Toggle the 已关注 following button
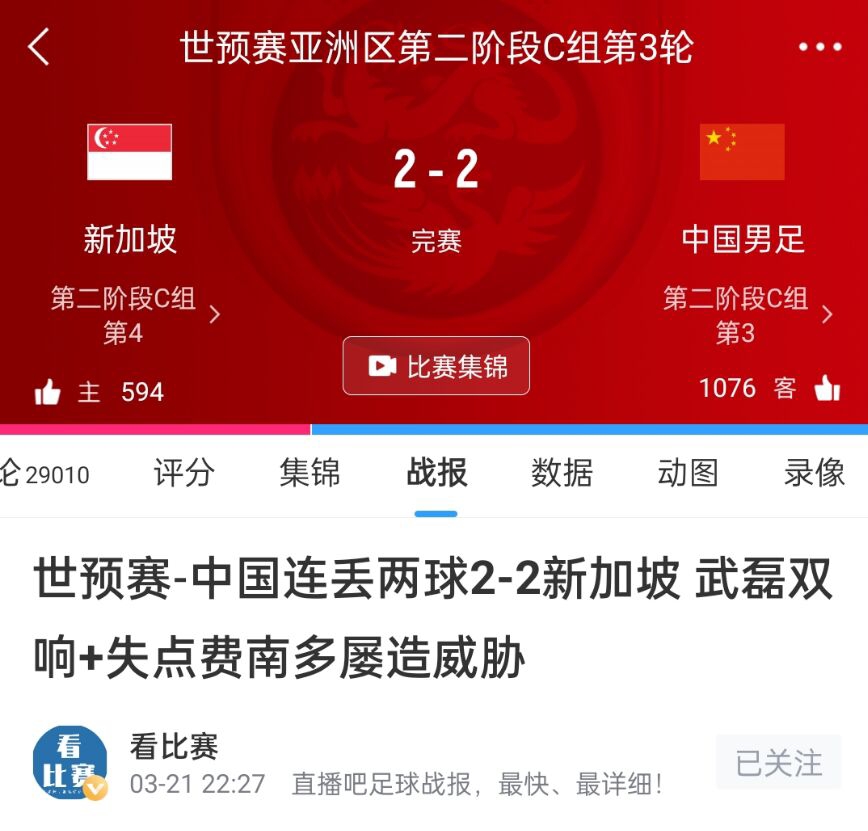This screenshot has height=831, width=868. (778, 764)
